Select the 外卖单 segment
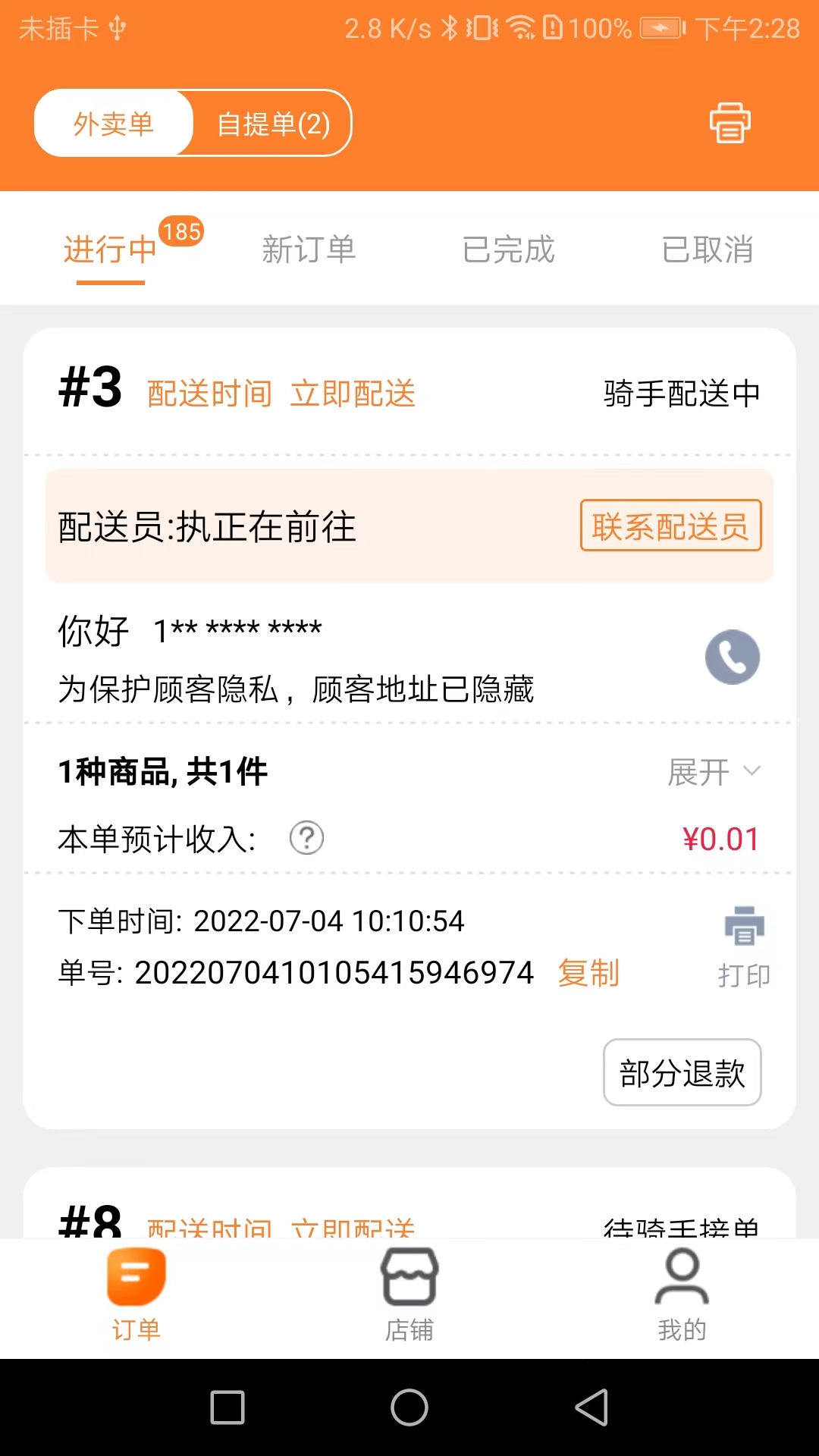This screenshot has height=1456, width=819. click(114, 124)
